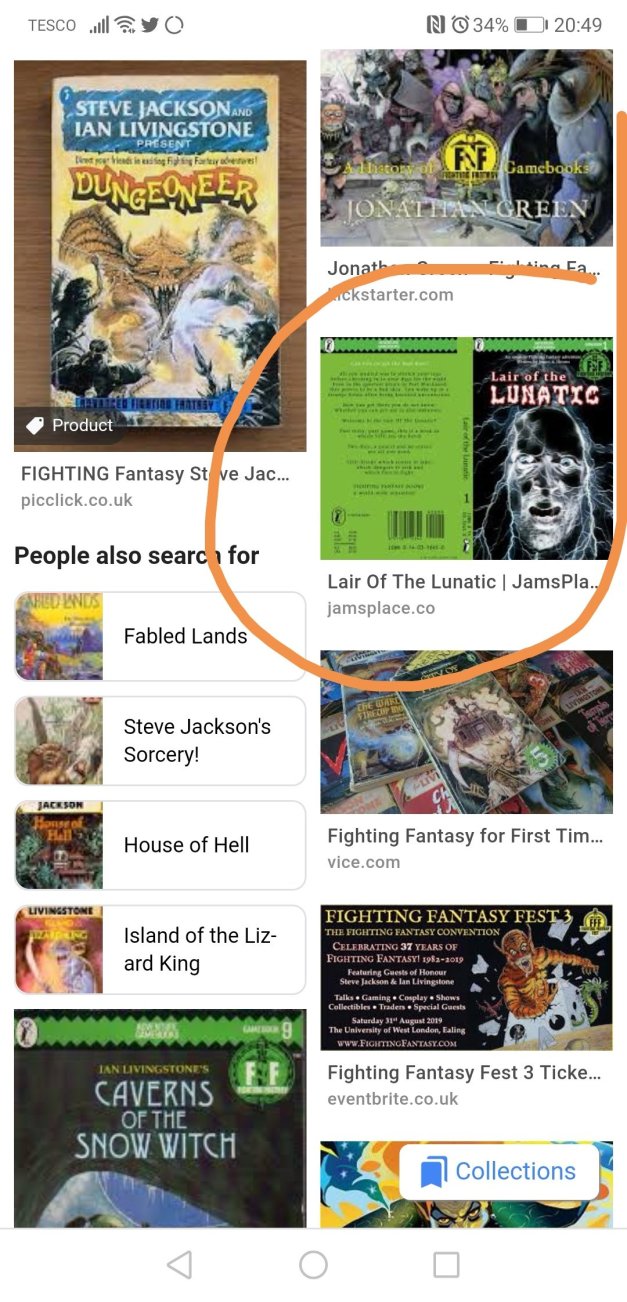Viewport: 627px width, 1302px height.
Task: Choose the House of Hell suggestion
Action: coord(160,845)
